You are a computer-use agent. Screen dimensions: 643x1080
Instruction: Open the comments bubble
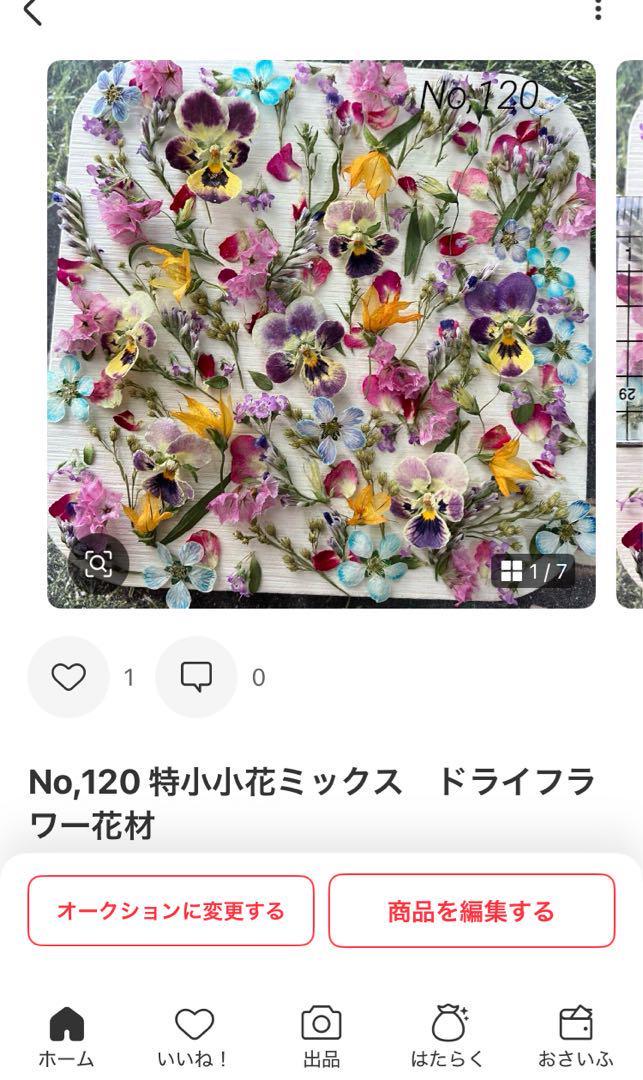tap(196, 677)
